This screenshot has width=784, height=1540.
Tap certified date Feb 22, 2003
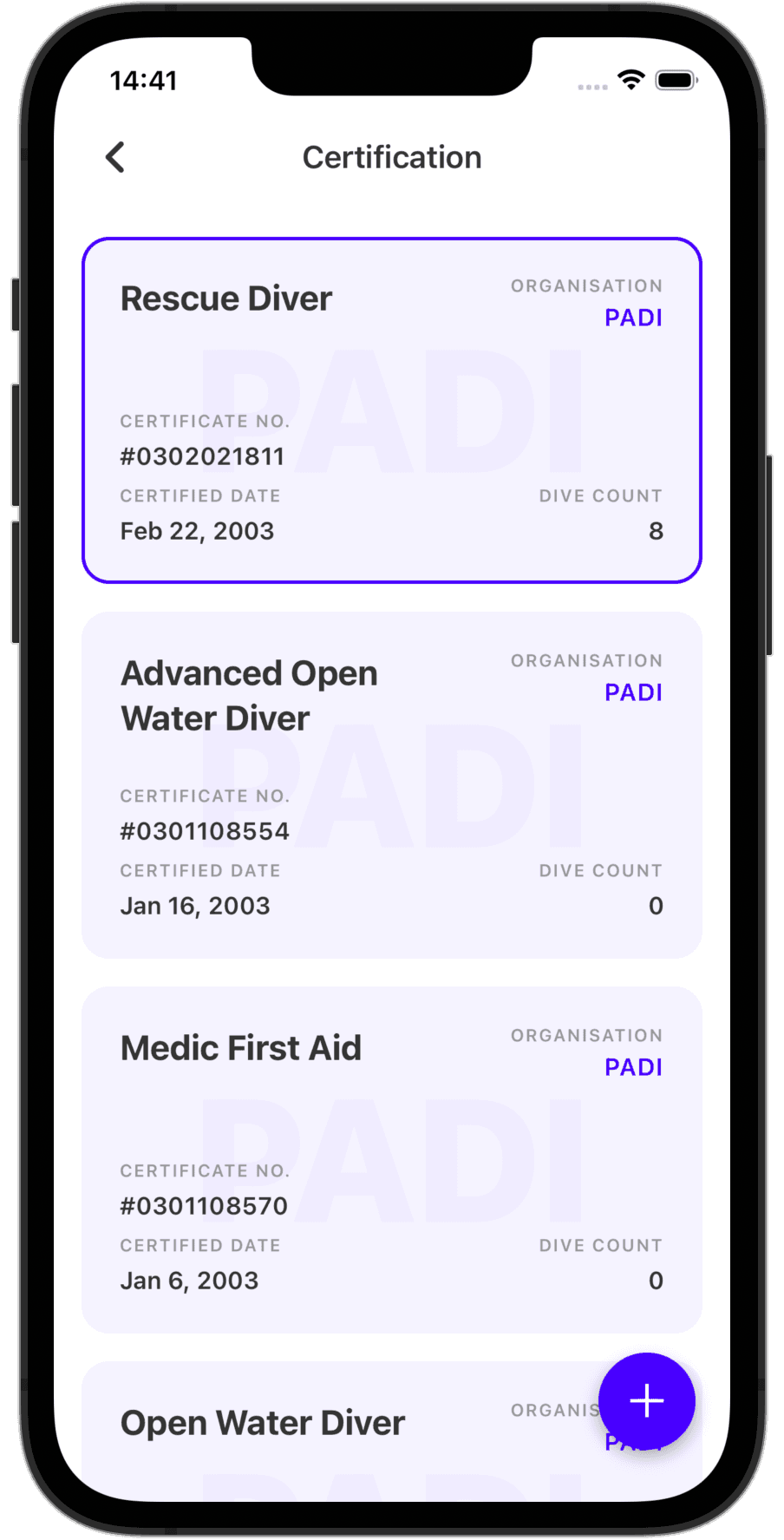coord(197,530)
